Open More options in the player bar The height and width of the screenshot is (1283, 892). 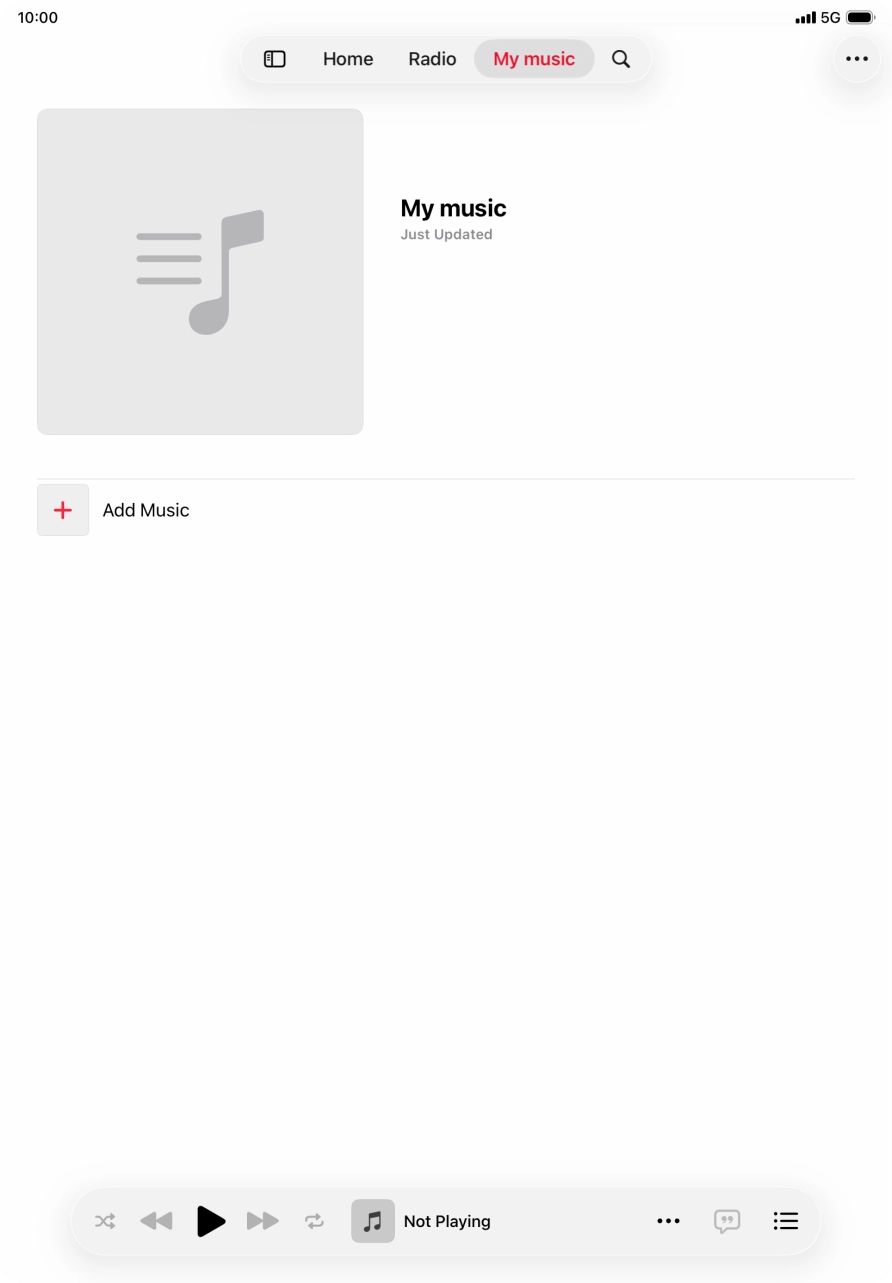tap(668, 1221)
